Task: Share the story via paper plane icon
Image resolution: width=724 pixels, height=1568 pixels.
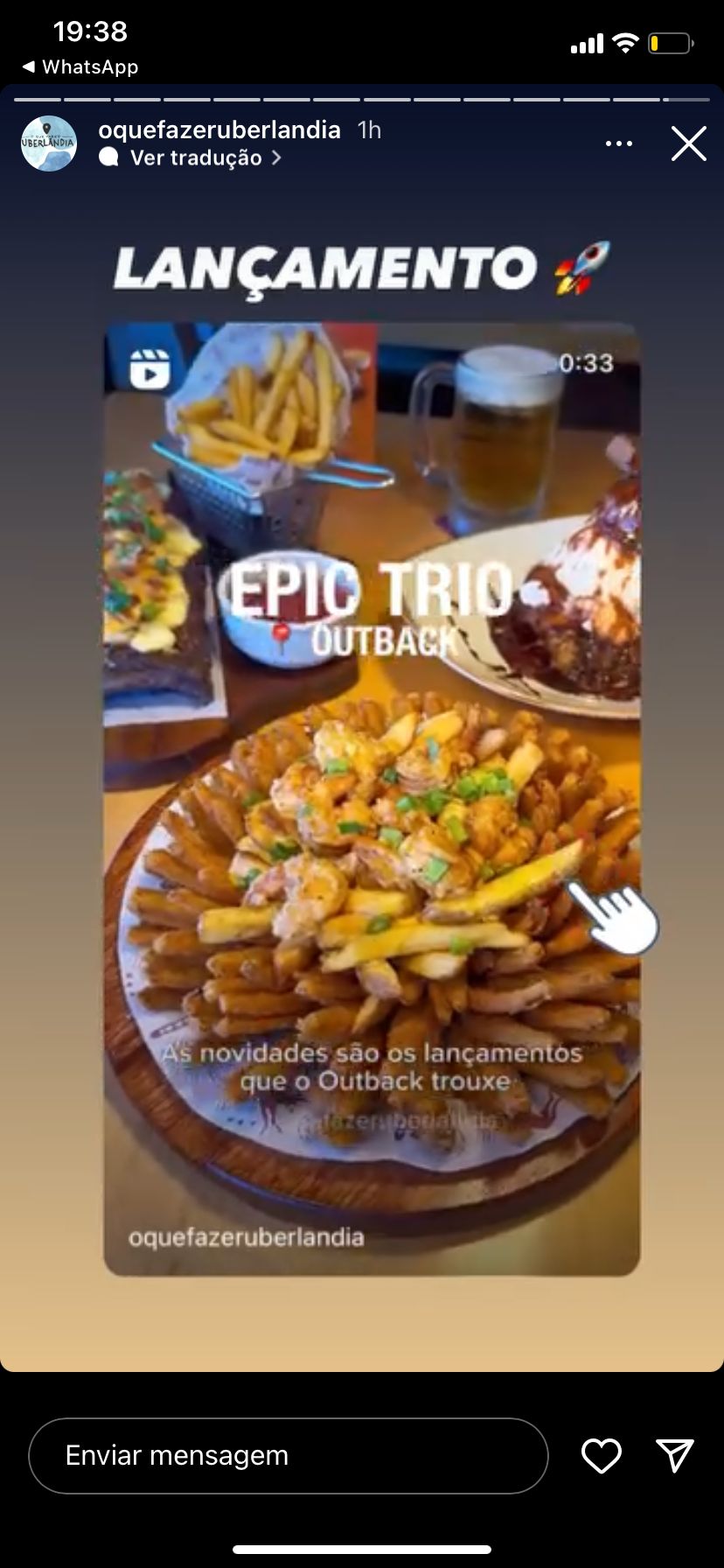Action: click(x=674, y=1455)
